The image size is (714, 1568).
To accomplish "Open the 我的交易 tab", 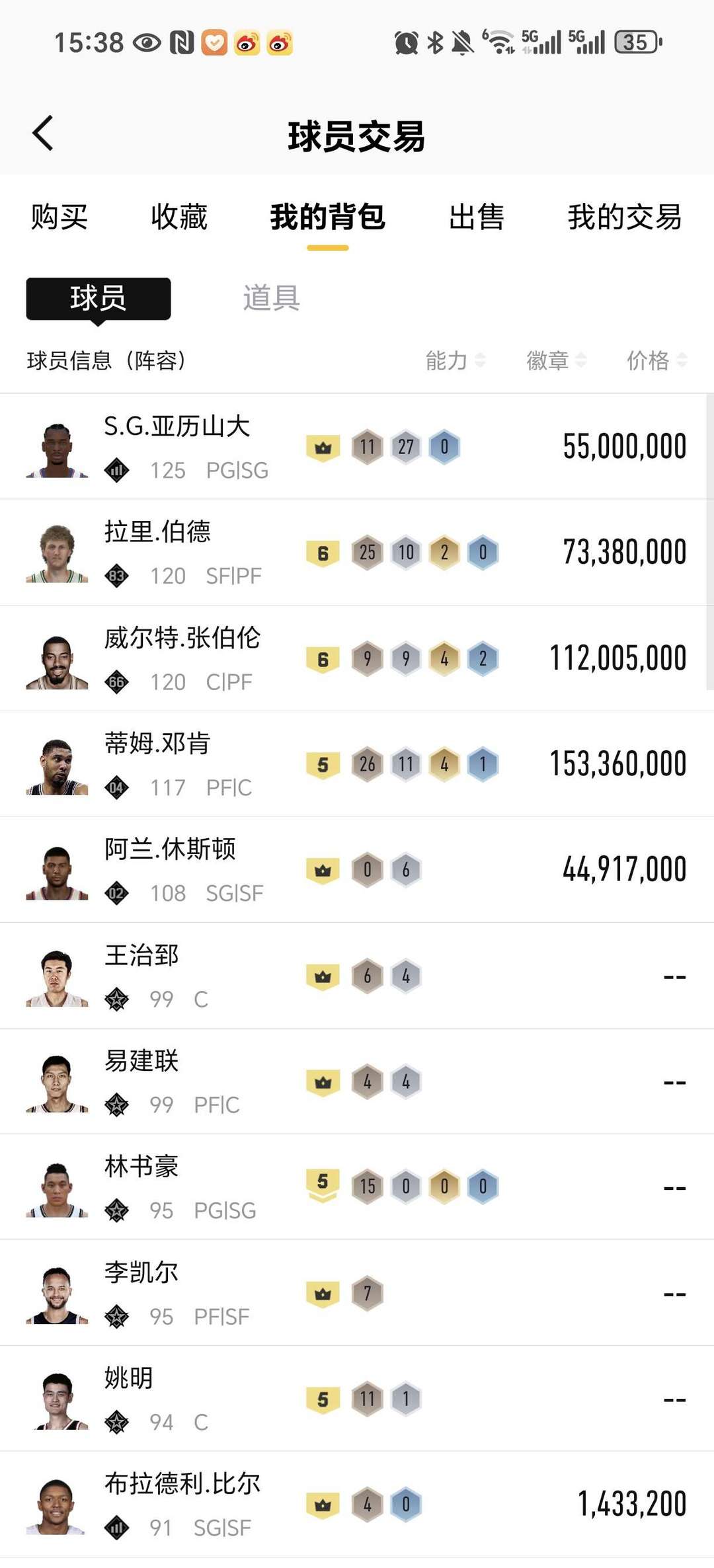I will 624,217.
